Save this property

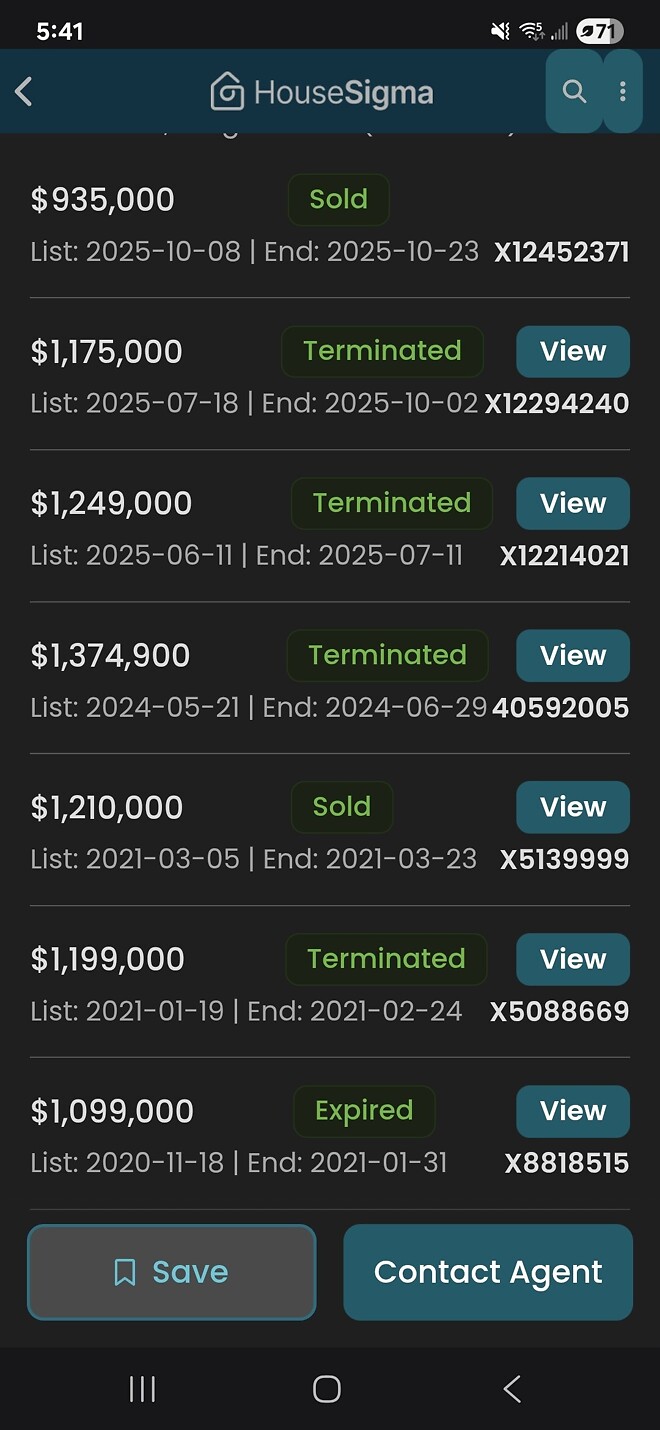pyautogui.click(x=172, y=1272)
